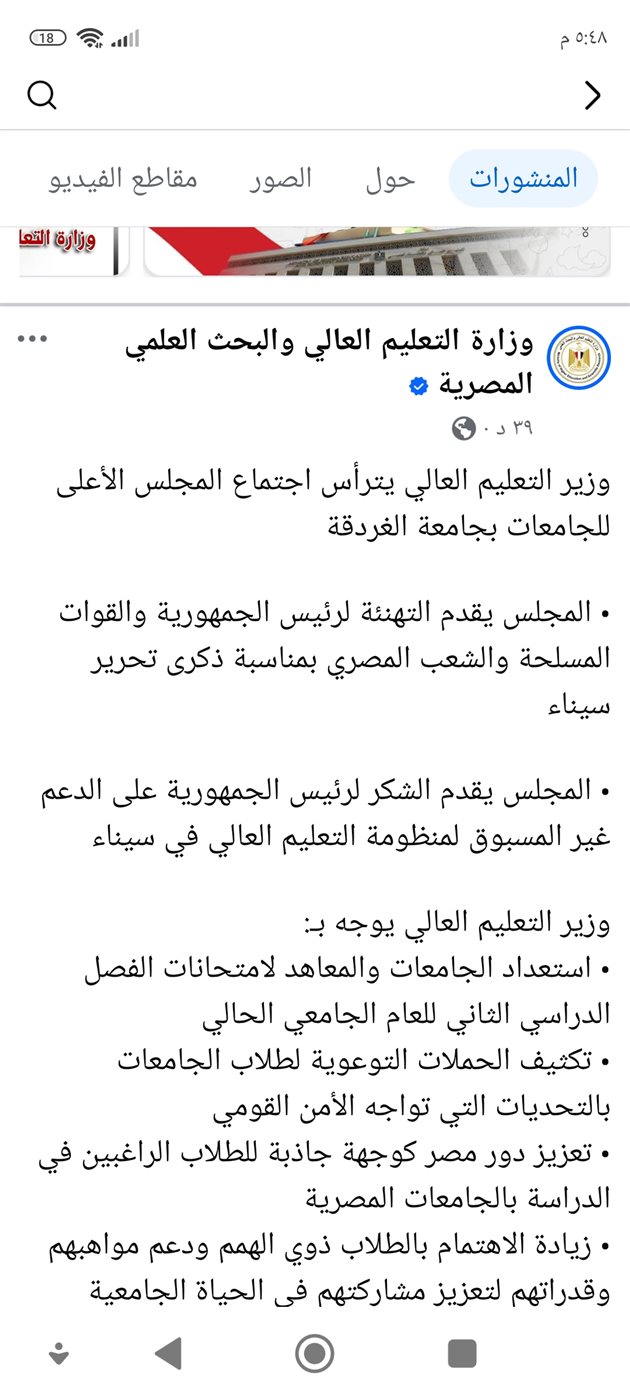The image size is (630, 1400).
Task: Open the مقاطع الفيديو tab
Action: point(123,179)
